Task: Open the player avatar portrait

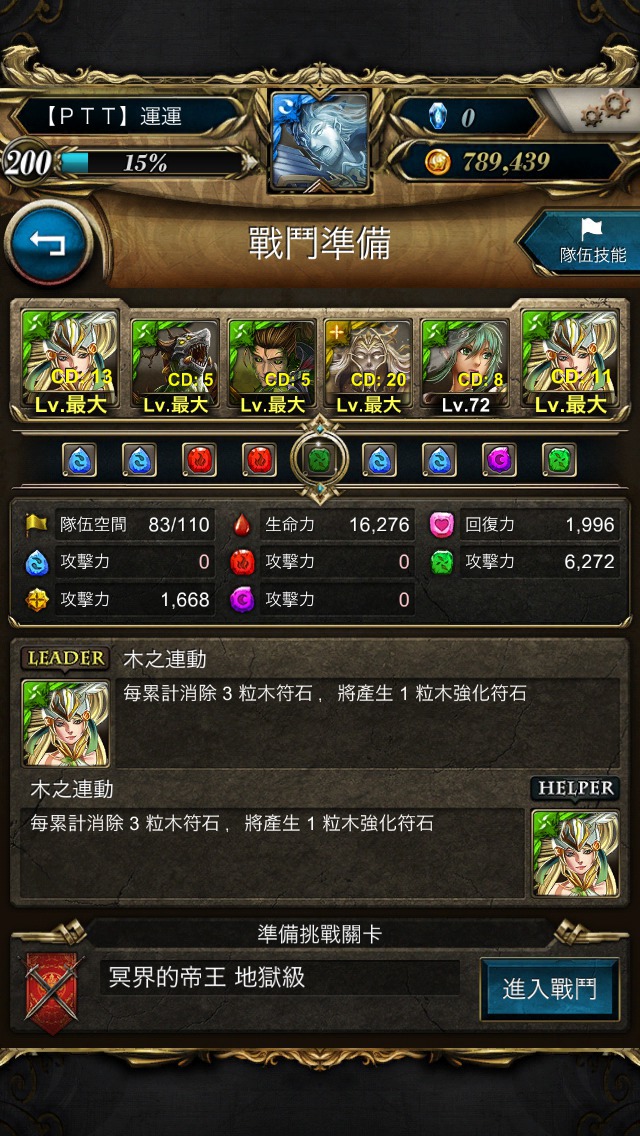Action: pyautogui.click(x=320, y=141)
